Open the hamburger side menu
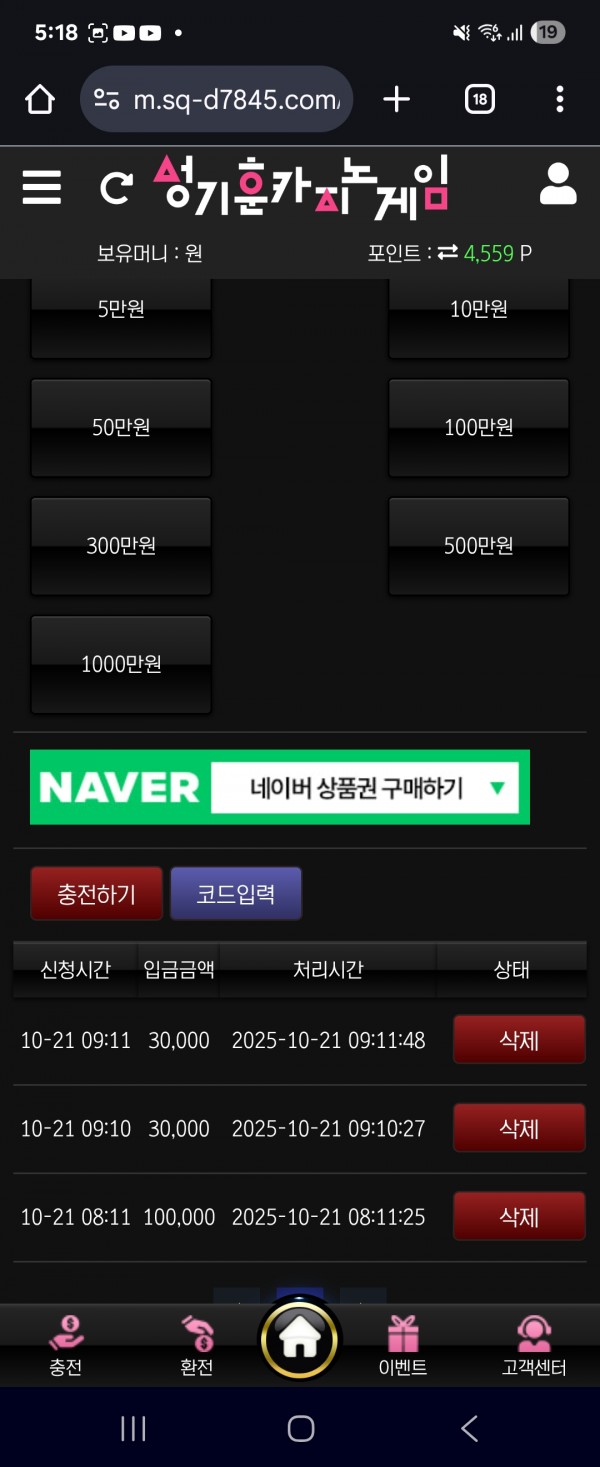 [x=41, y=187]
